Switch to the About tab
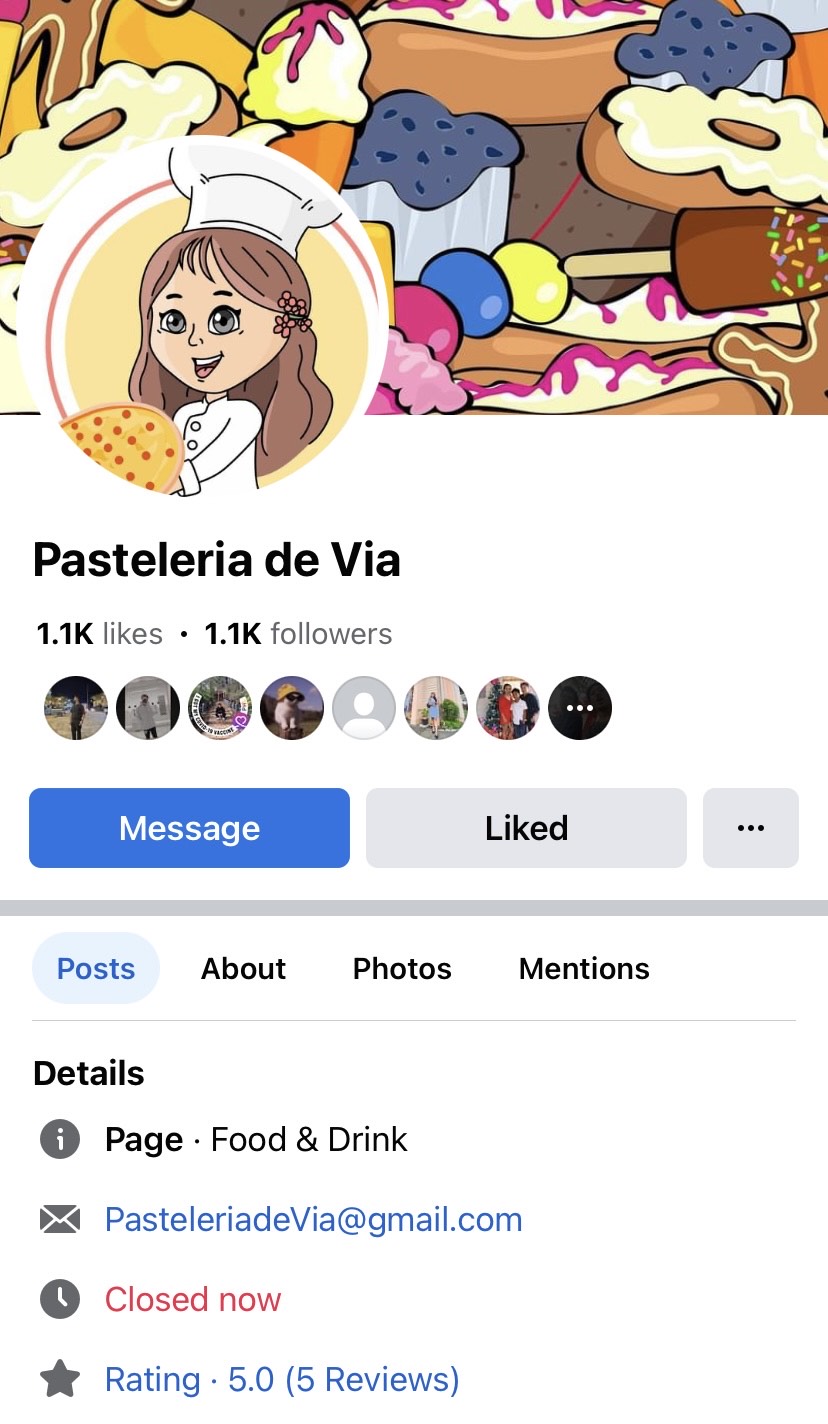Viewport: 828px width, 1424px height. point(243,968)
